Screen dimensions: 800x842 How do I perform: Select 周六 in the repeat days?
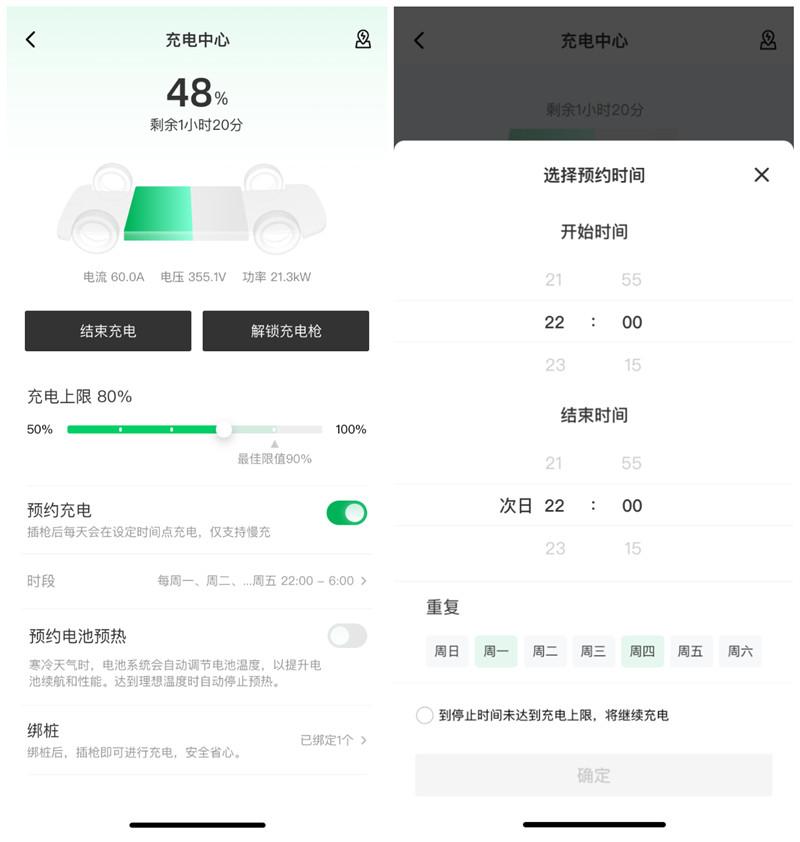(x=740, y=651)
